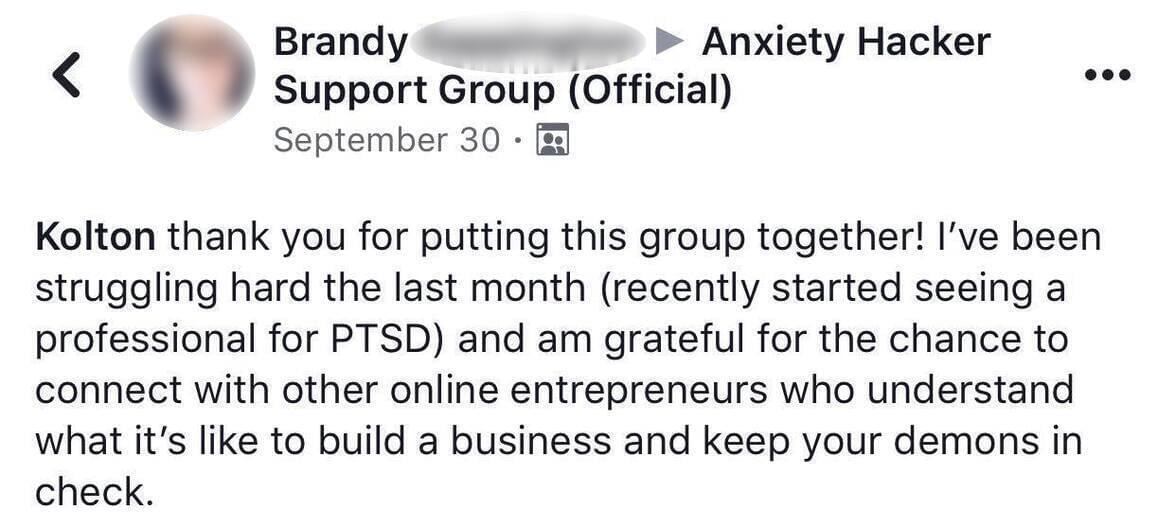This screenshot has height=527, width=1176.
Task: Open the post's three-dot options menu
Action: point(1108,74)
